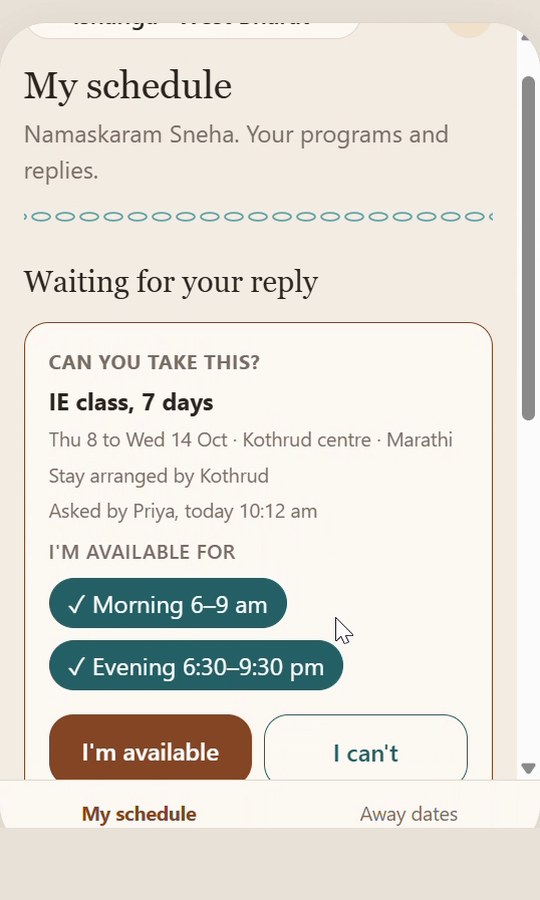Confirm with the I'm available button
540x900 pixels.
tap(150, 748)
